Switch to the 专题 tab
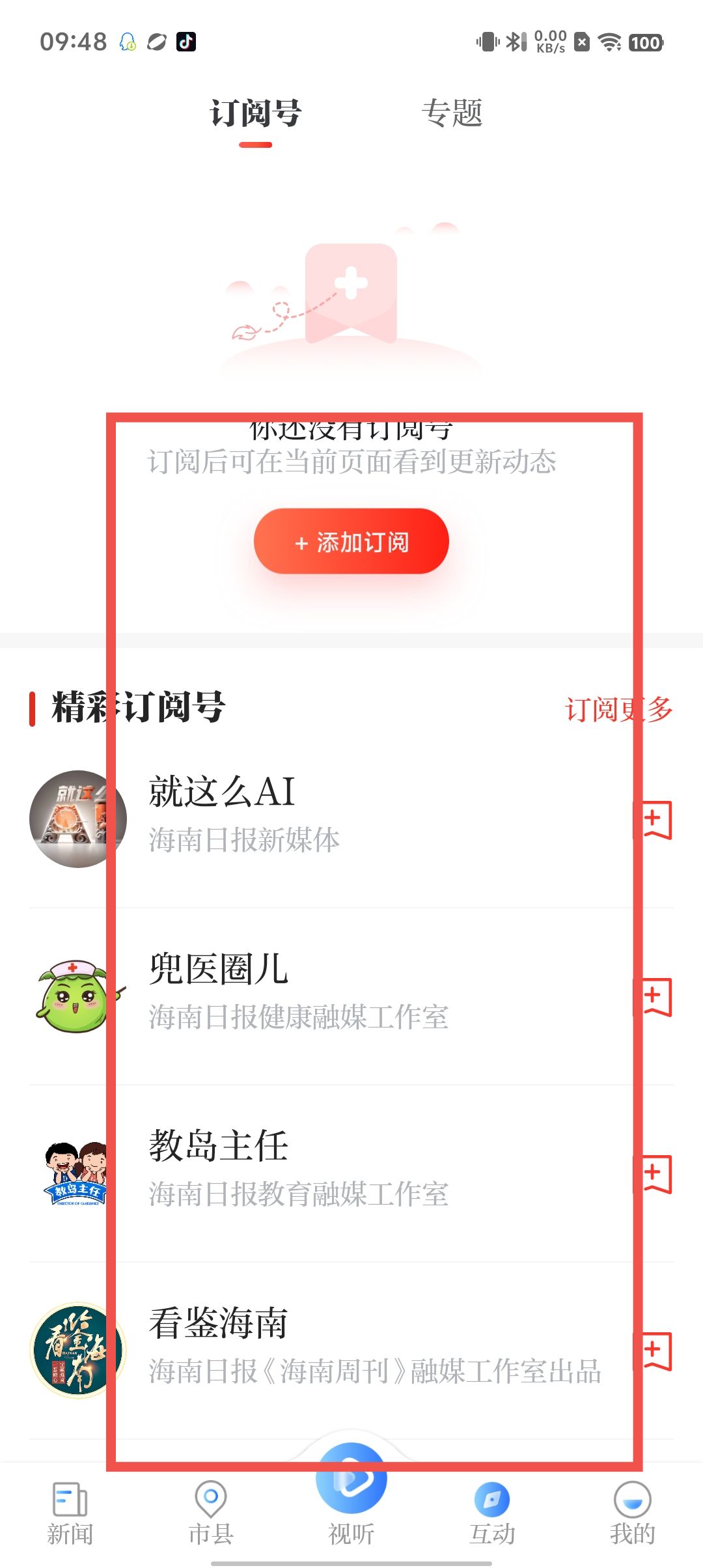The image size is (703, 1568). point(452,113)
